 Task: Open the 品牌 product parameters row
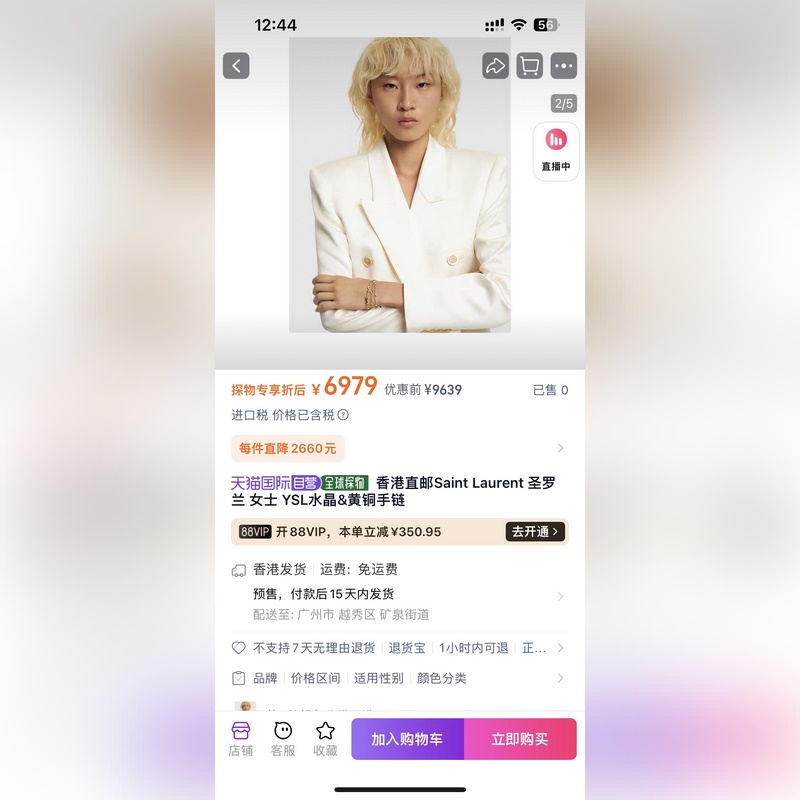(x=400, y=678)
